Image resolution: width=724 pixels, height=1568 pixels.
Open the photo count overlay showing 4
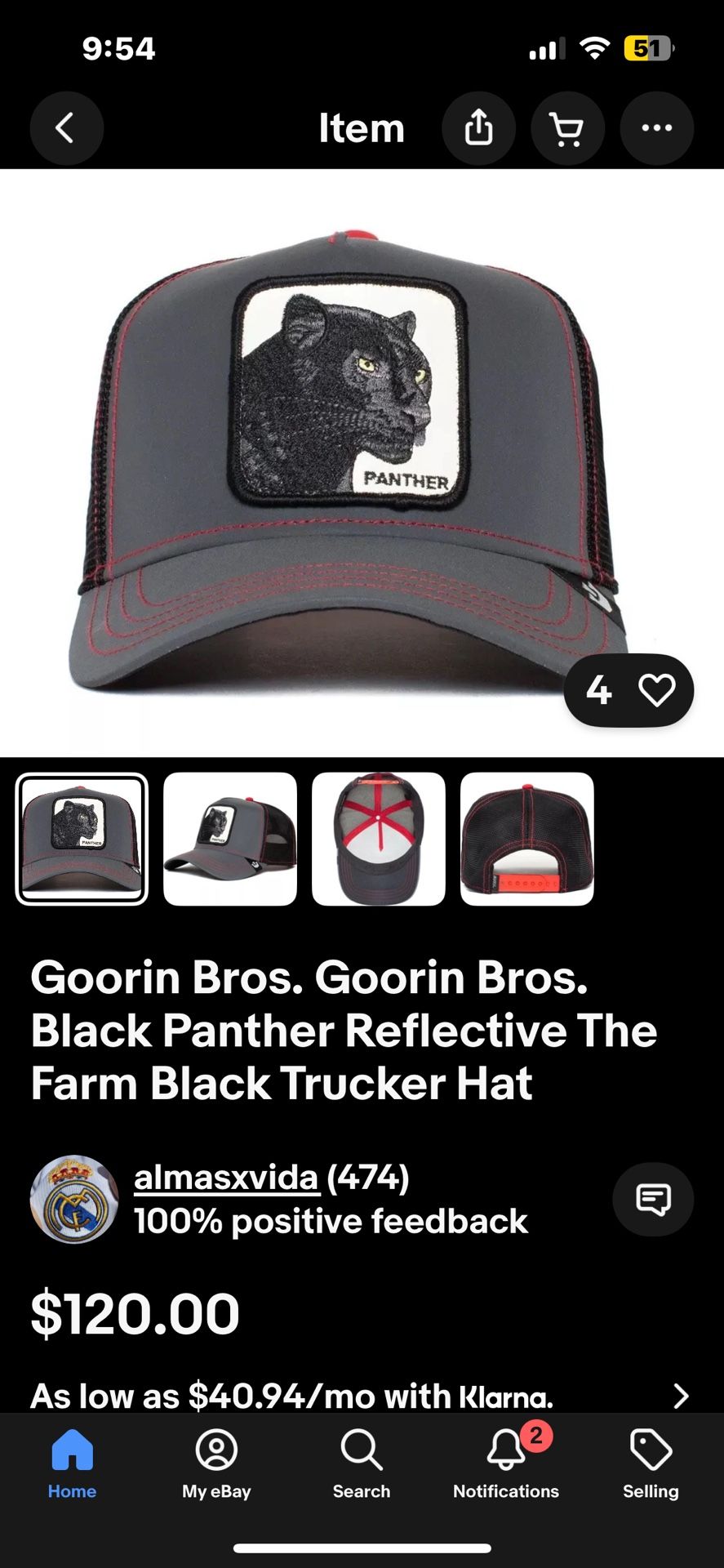coord(601,690)
